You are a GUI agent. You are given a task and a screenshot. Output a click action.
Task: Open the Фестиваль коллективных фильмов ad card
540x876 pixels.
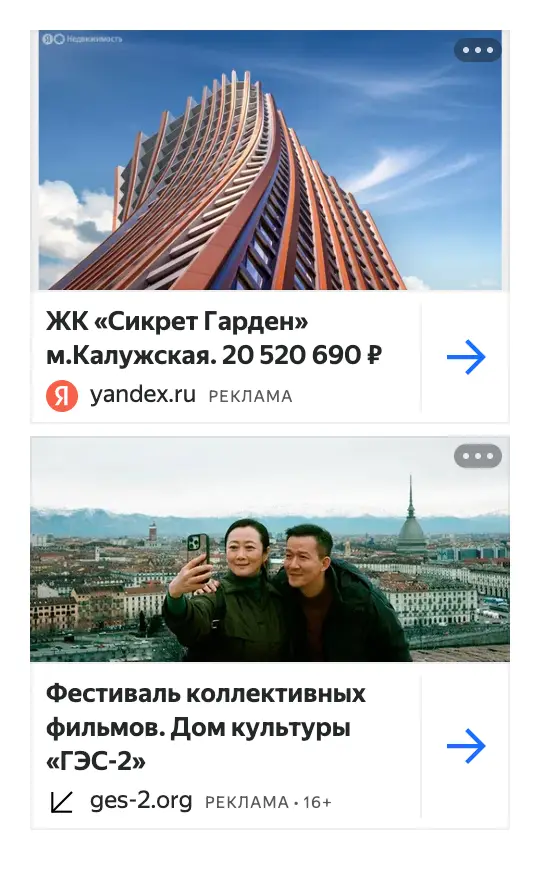(270, 632)
